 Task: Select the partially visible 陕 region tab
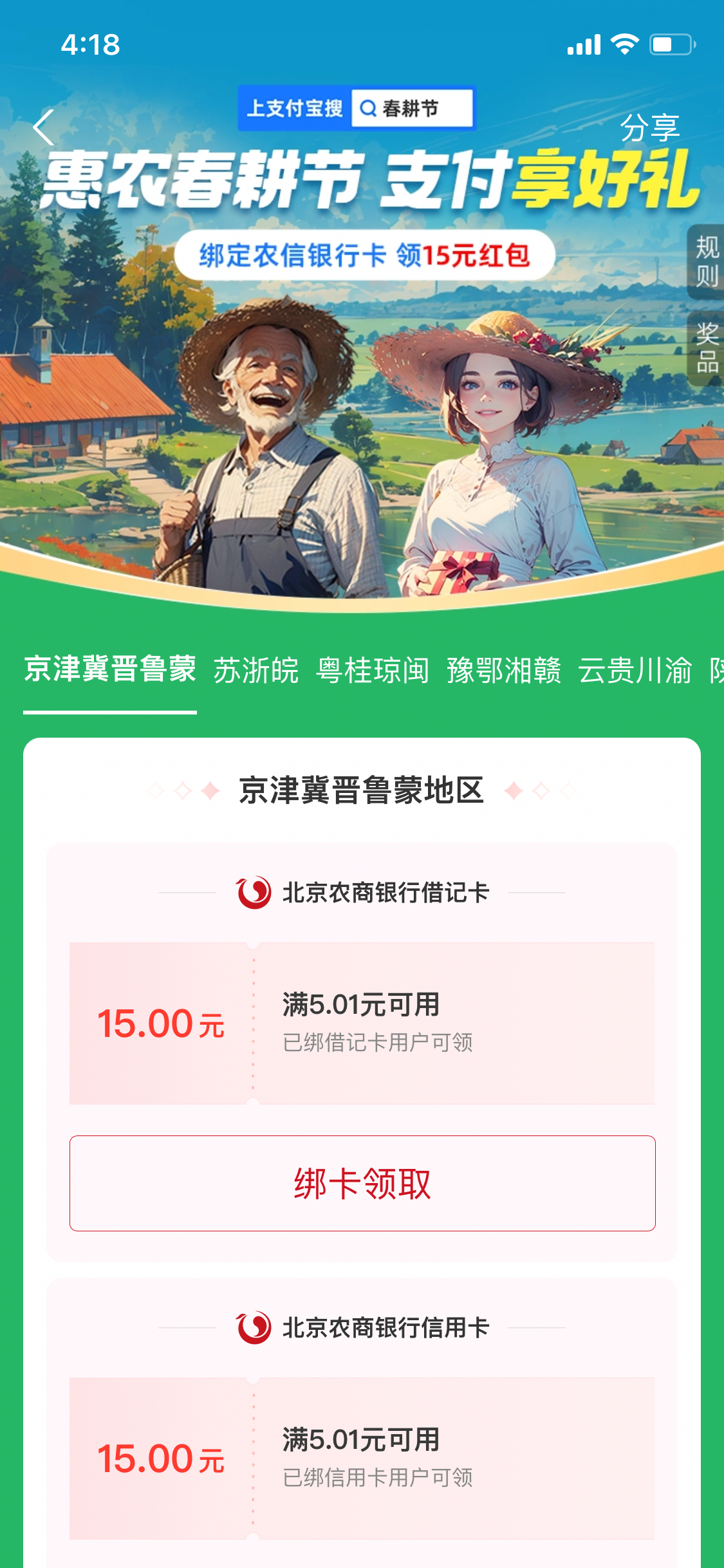coord(715,670)
